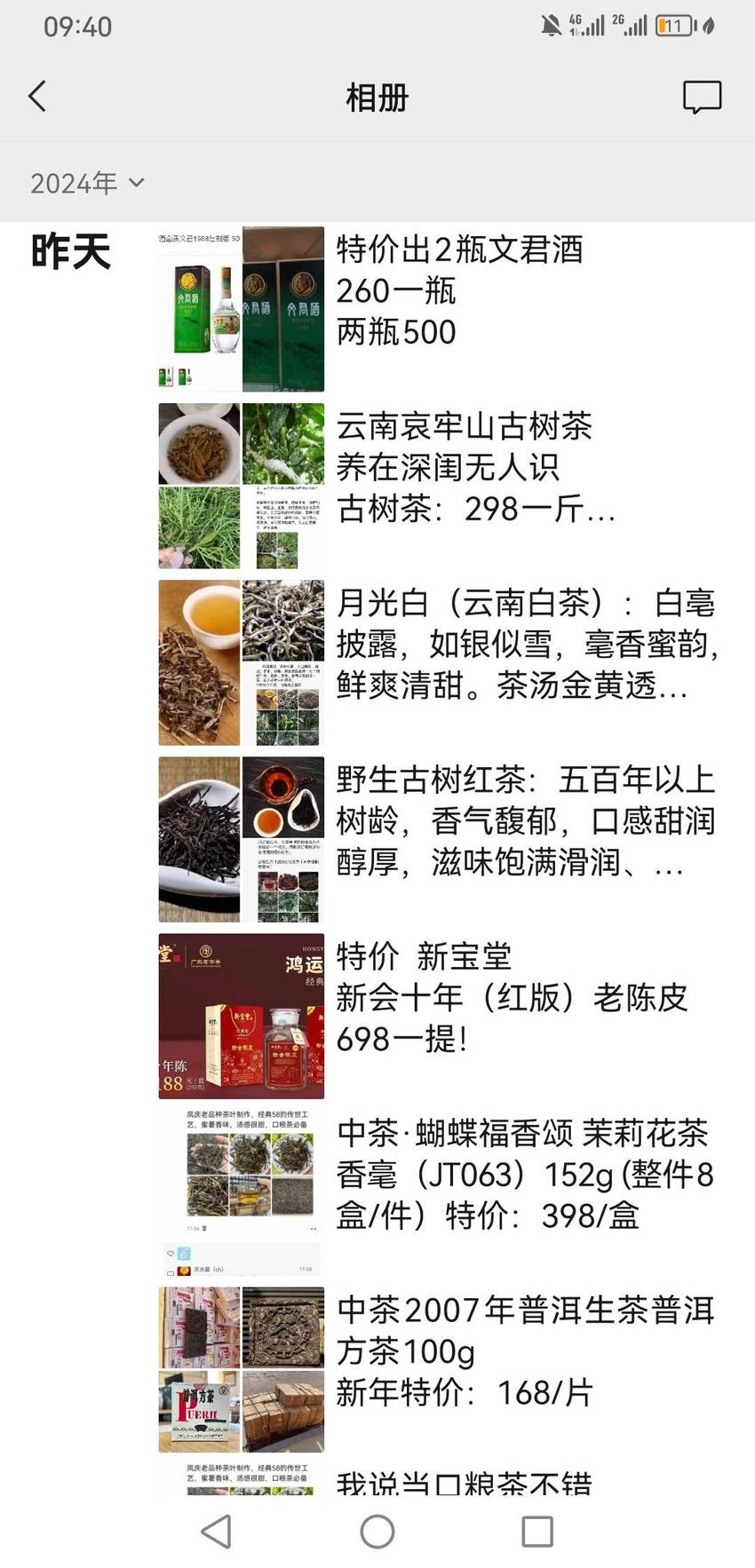View the 月光白 云南白茶 post

pos(440,662)
